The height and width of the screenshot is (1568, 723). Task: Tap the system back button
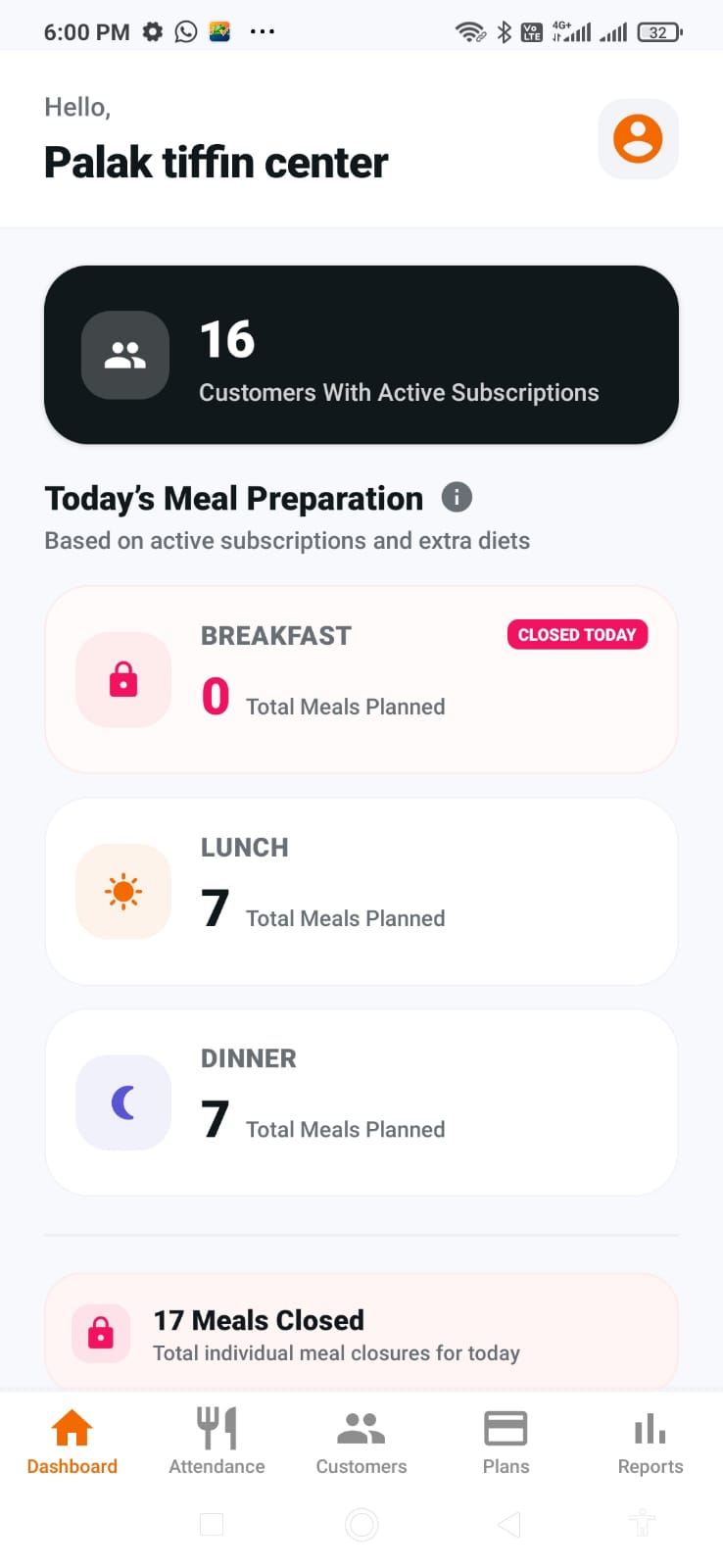(508, 1525)
